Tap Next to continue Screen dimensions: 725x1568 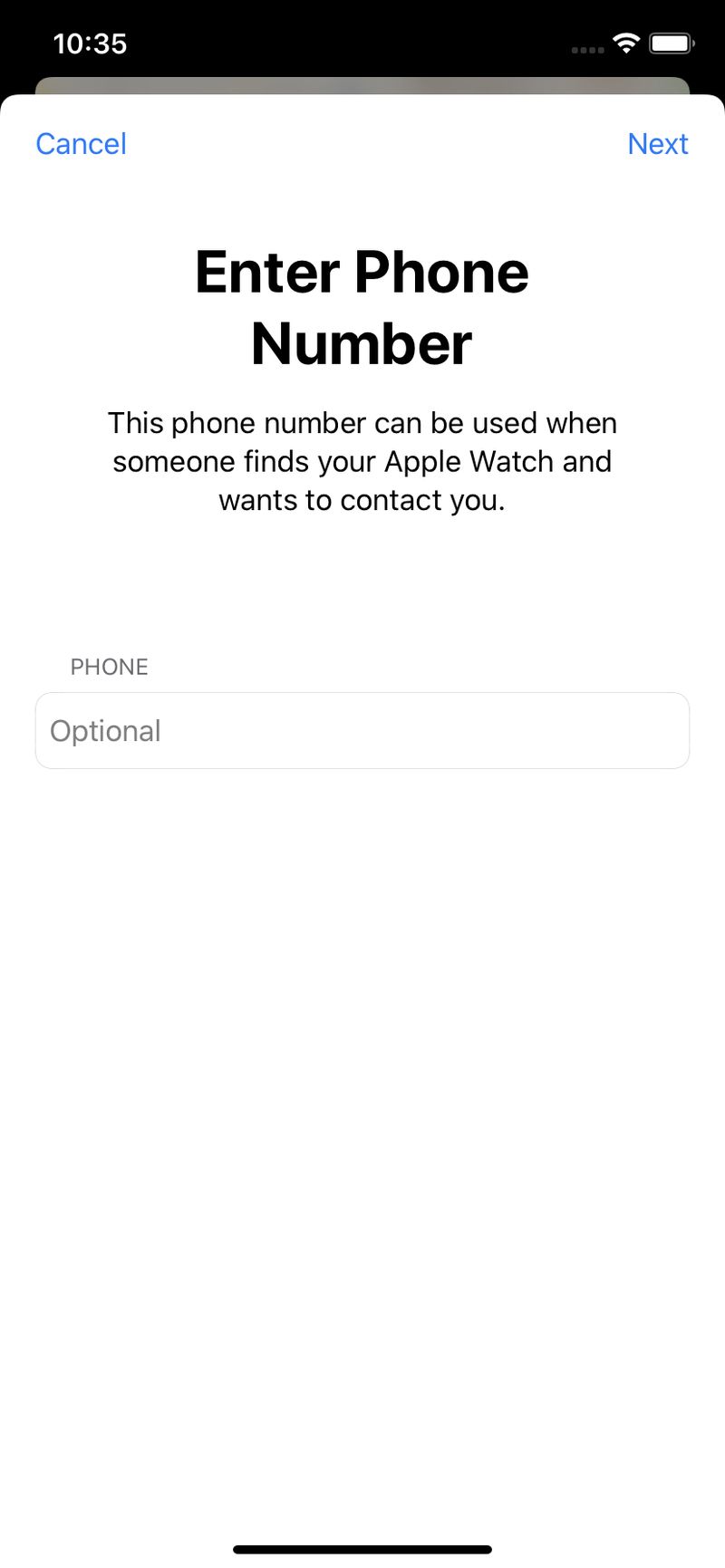pyautogui.click(x=657, y=144)
